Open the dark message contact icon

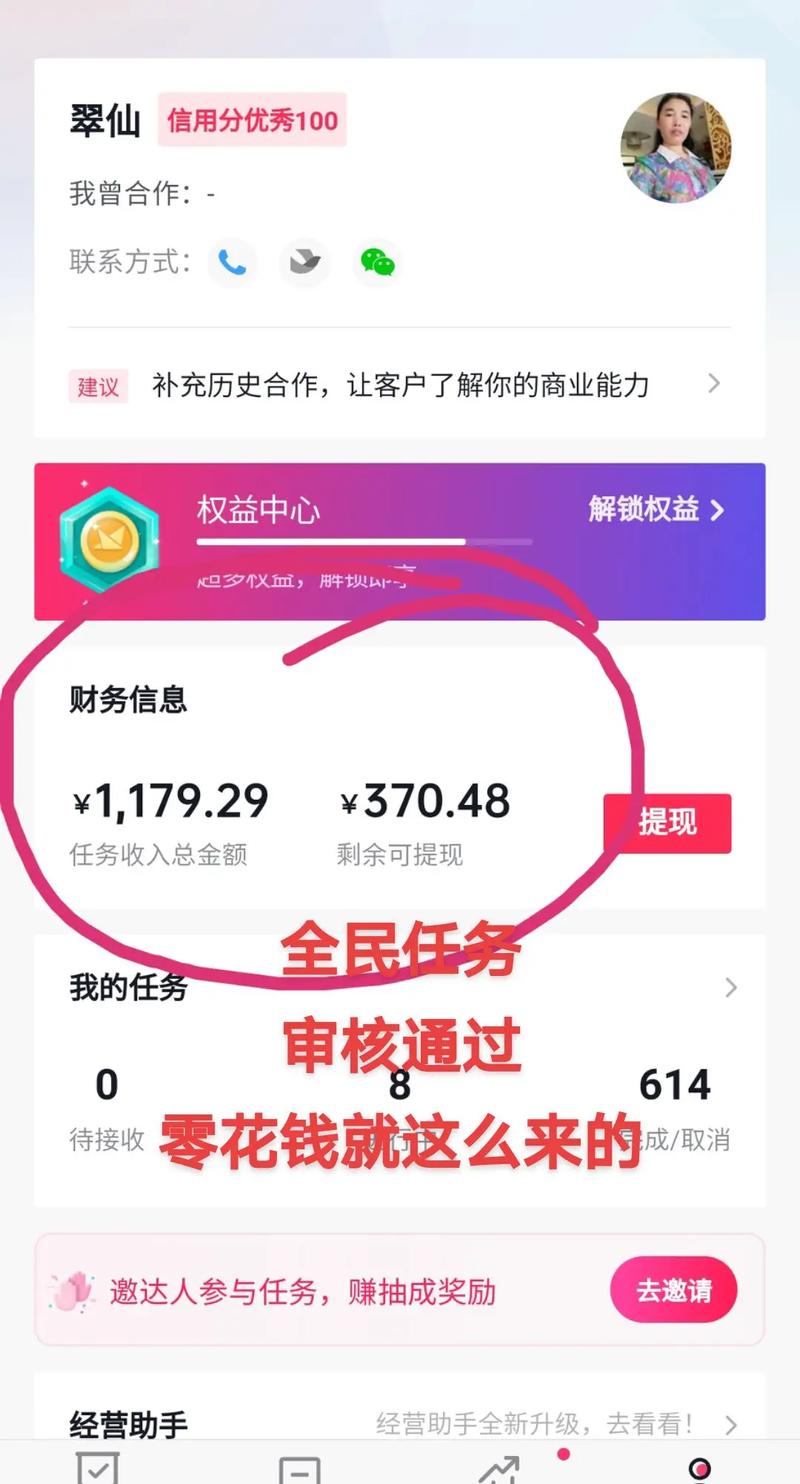pos(305,260)
